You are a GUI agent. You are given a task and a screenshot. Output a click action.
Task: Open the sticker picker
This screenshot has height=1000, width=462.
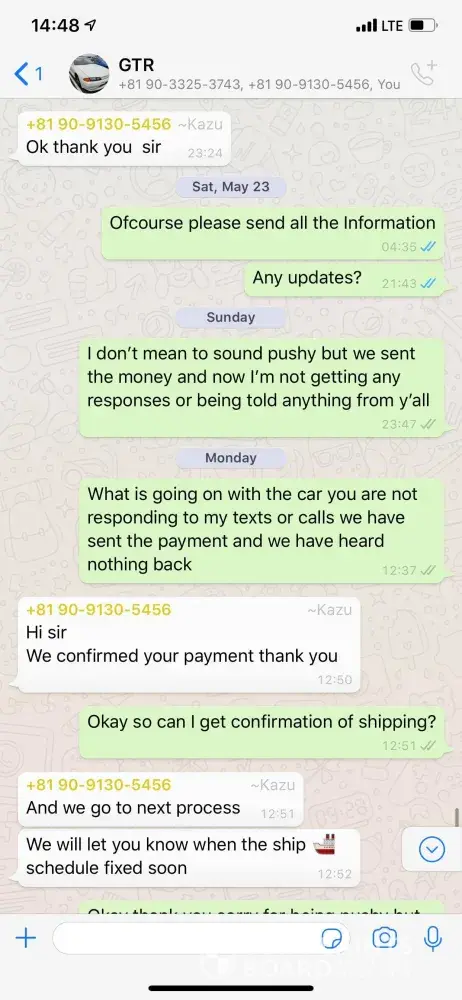332,939
